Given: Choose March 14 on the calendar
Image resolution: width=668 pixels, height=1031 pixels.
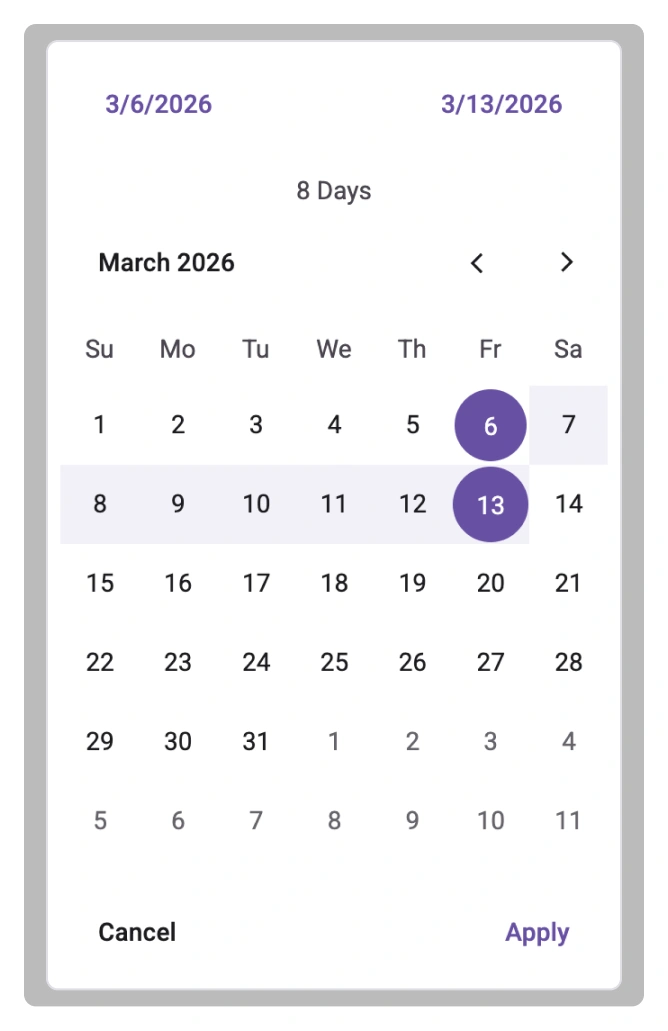Looking at the screenshot, I should tap(568, 504).
